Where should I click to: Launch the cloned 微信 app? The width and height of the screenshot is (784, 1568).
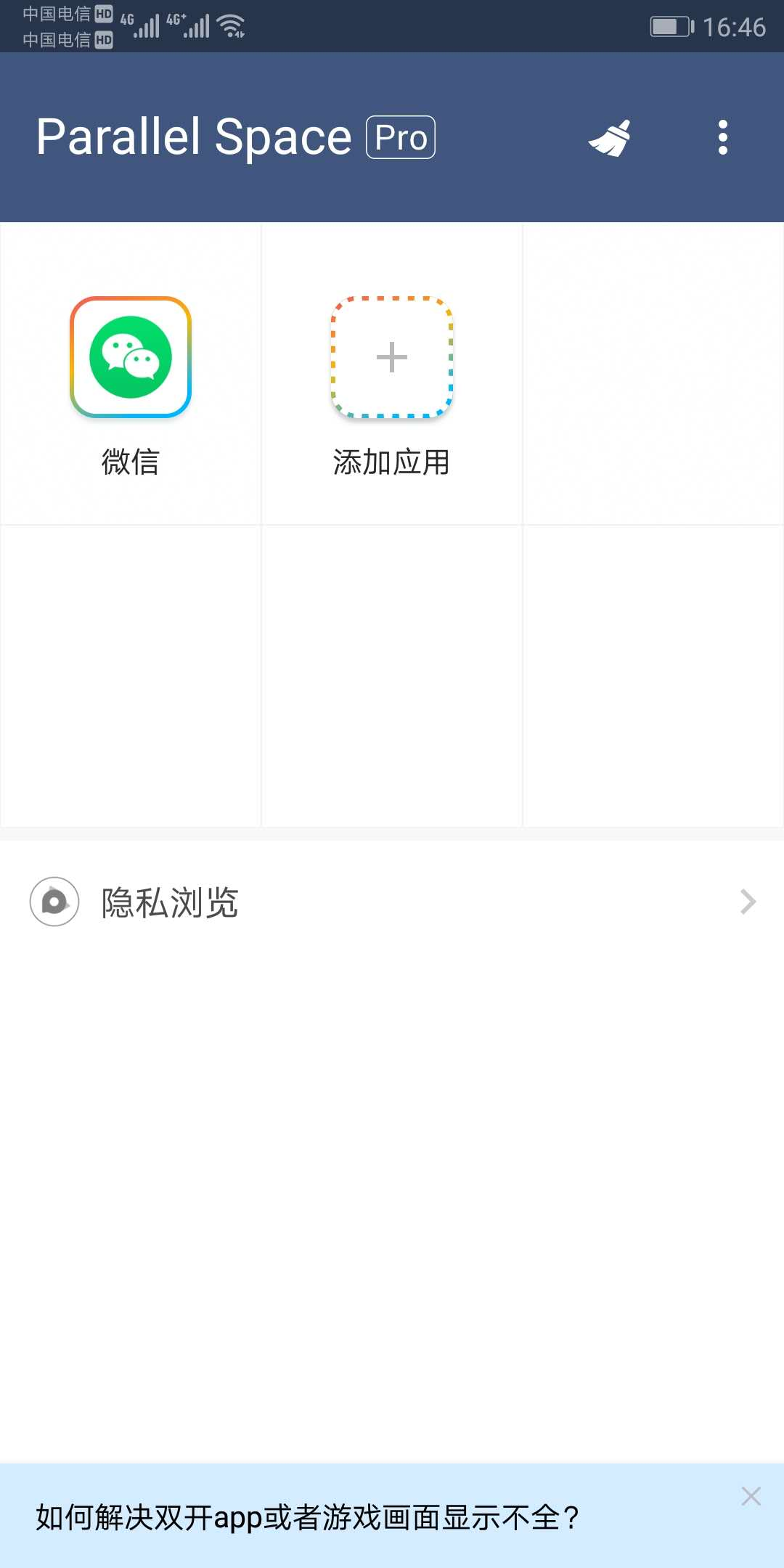[131, 357]
